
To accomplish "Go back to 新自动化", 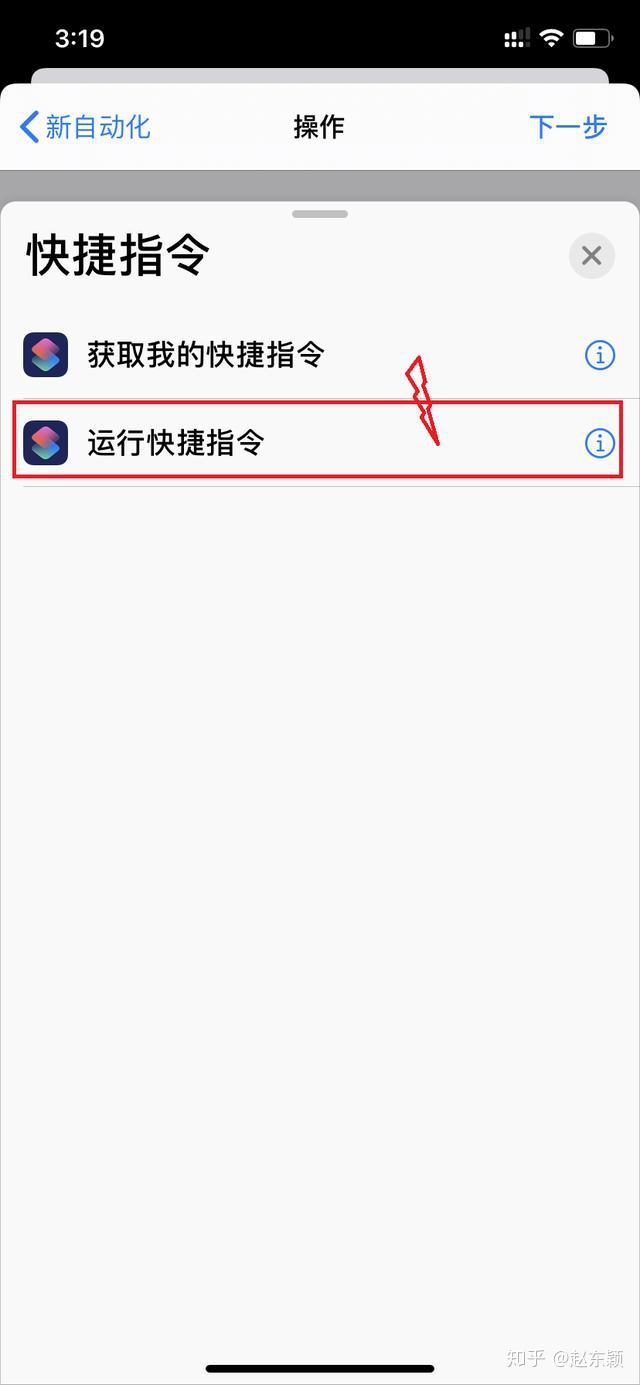I will (84, 127).
